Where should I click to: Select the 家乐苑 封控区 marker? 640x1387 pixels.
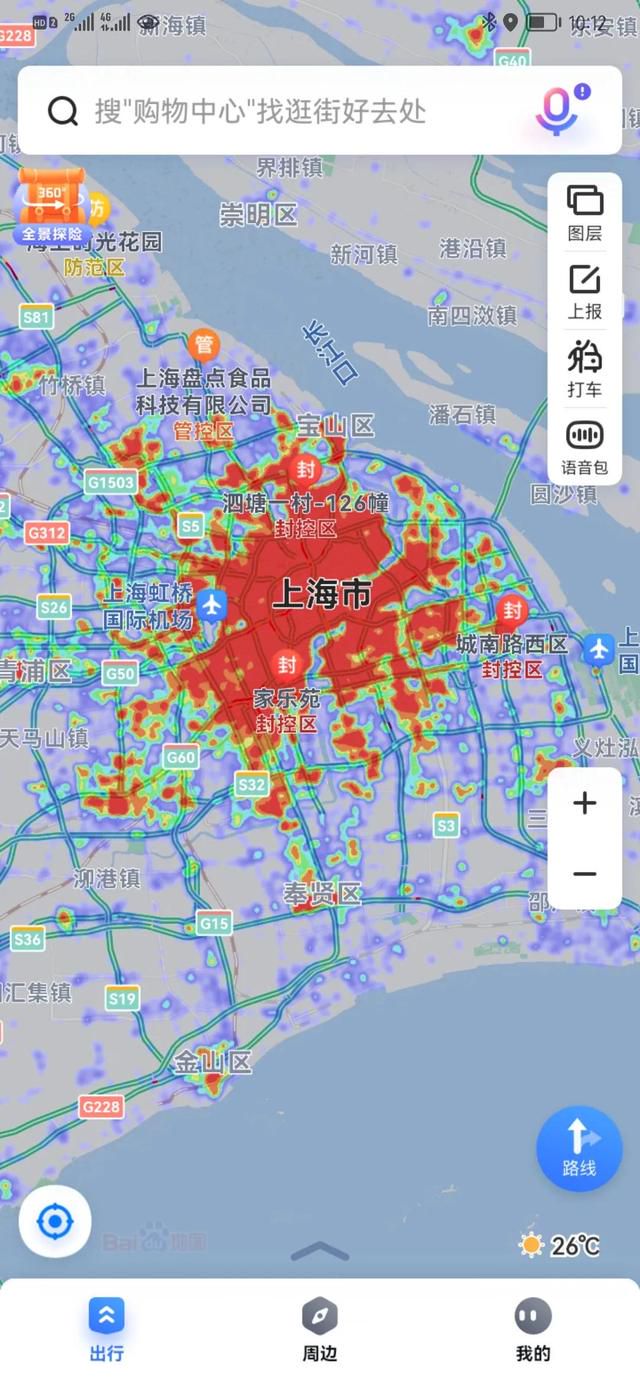click(x=287, y=664)
